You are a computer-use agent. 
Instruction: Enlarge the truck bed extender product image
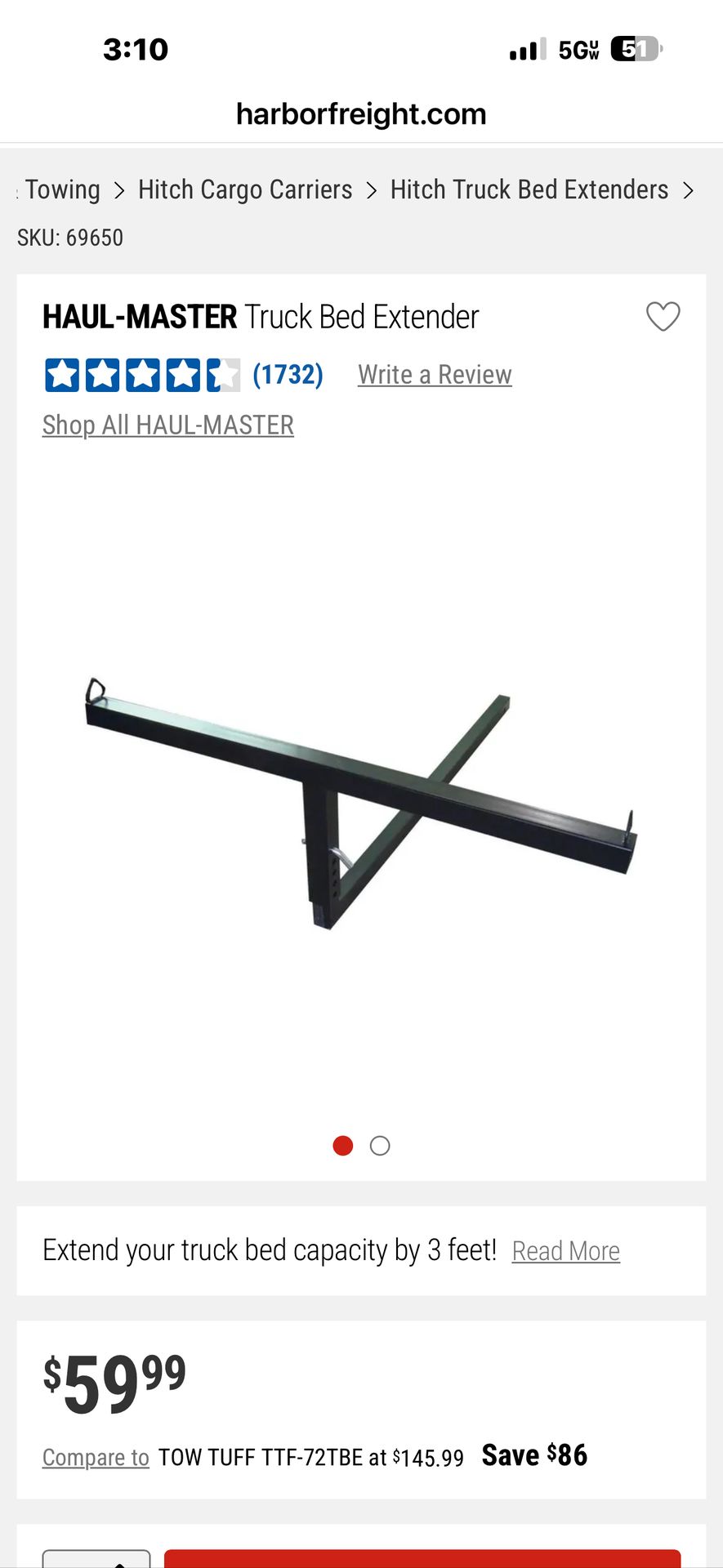click(x=360, y=800)
